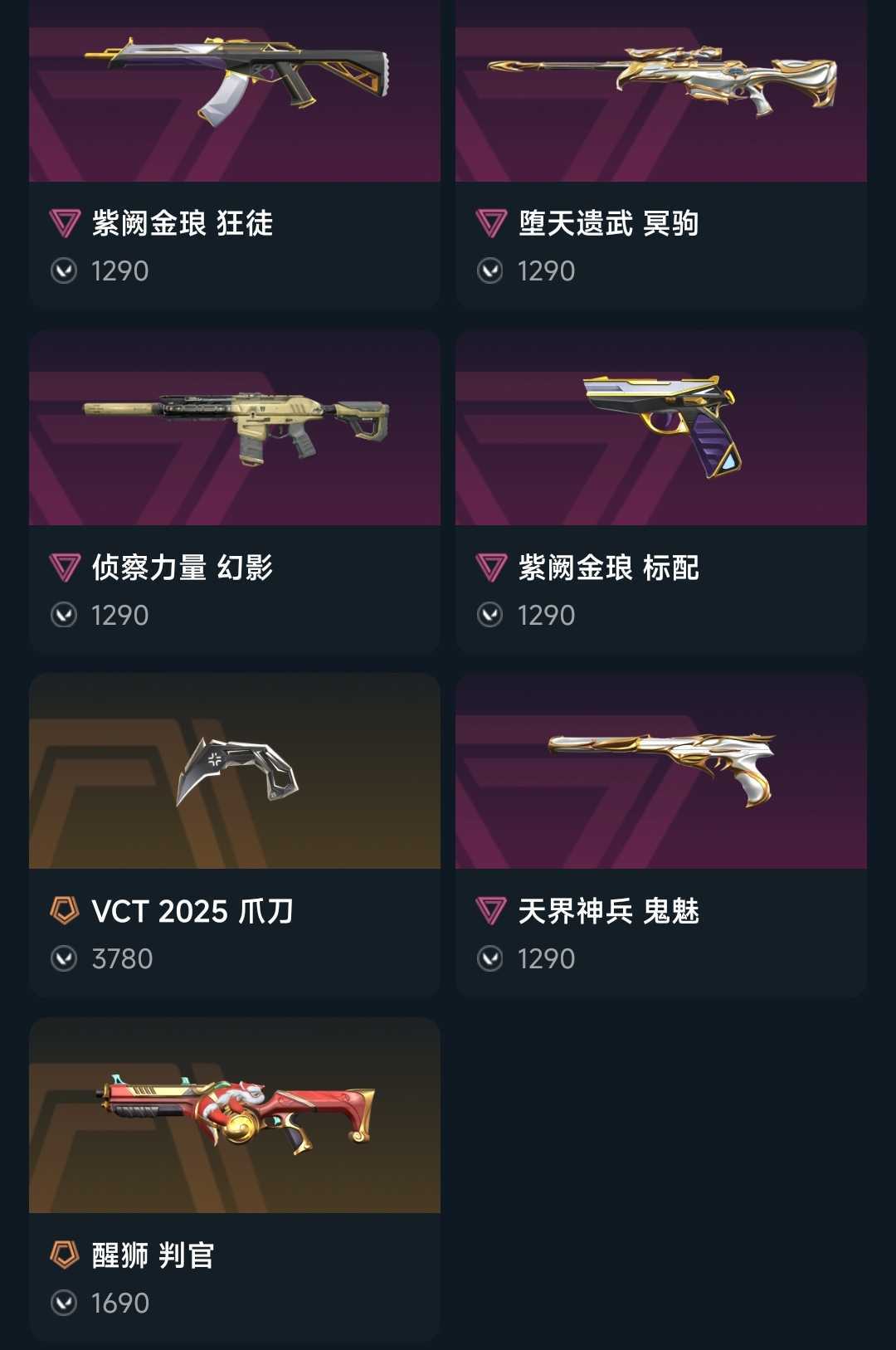
Task: View the 天界神兵 鬼魅 skin card
Action: coord(661,836)
